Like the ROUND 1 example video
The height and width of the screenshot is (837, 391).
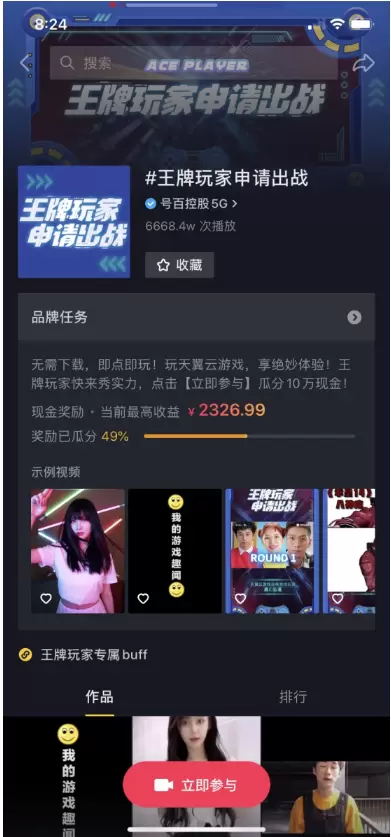coord(240,598)
